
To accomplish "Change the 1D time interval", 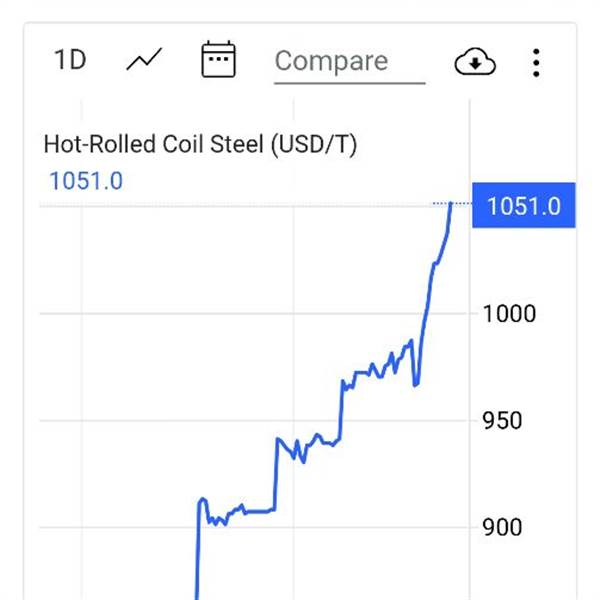I will [x=70, y=61].
